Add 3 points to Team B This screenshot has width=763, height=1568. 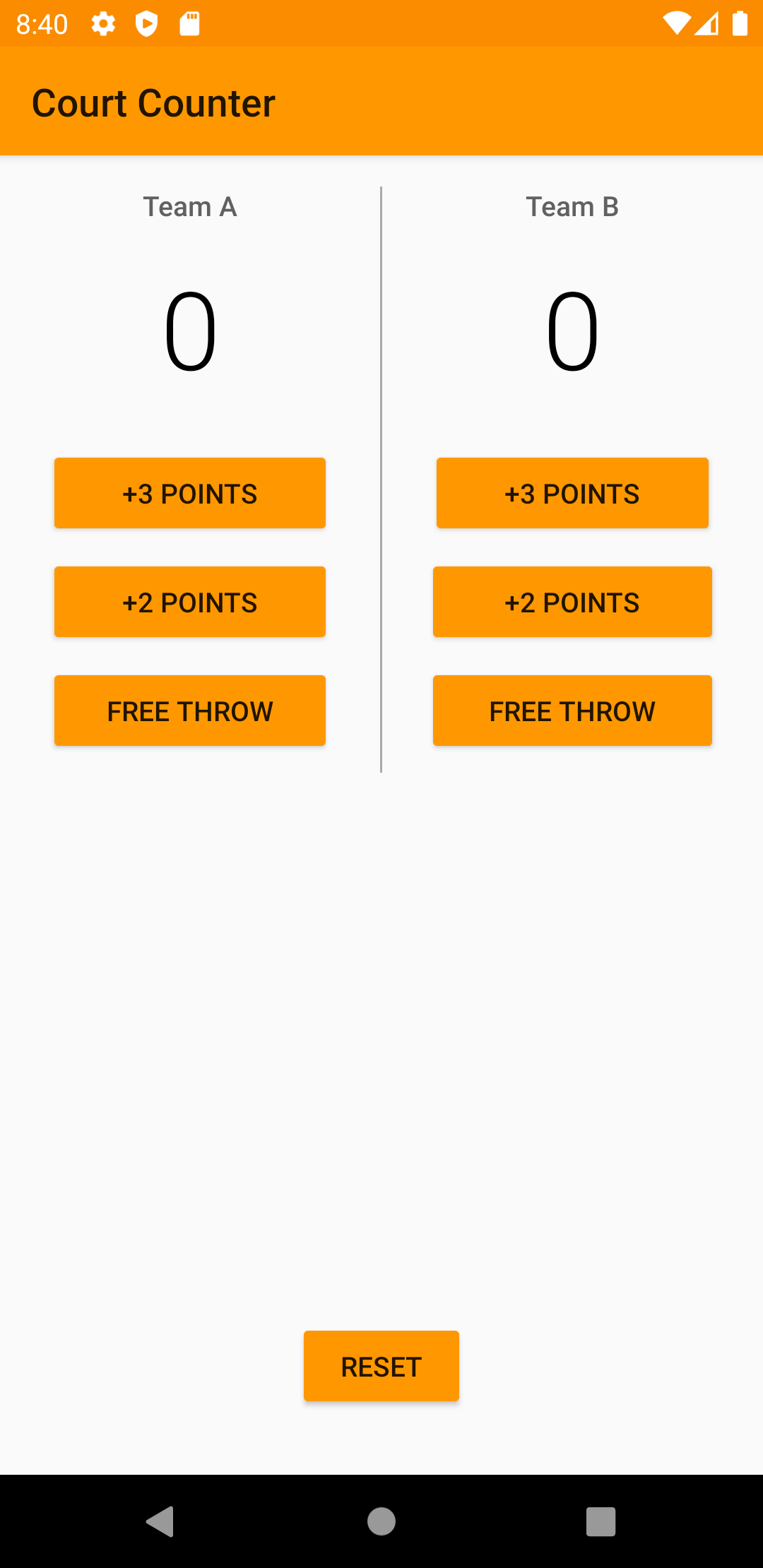(x=572, y=492)
